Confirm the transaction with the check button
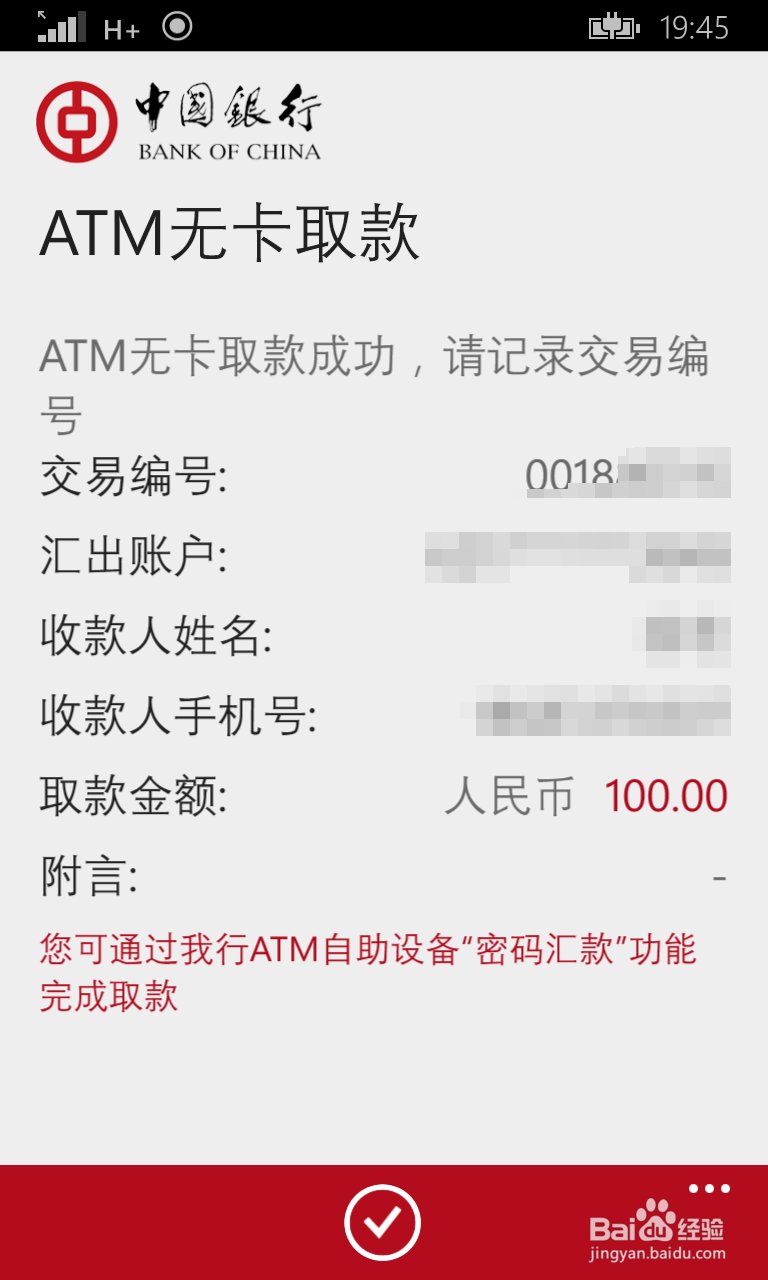 (384, 1222)
